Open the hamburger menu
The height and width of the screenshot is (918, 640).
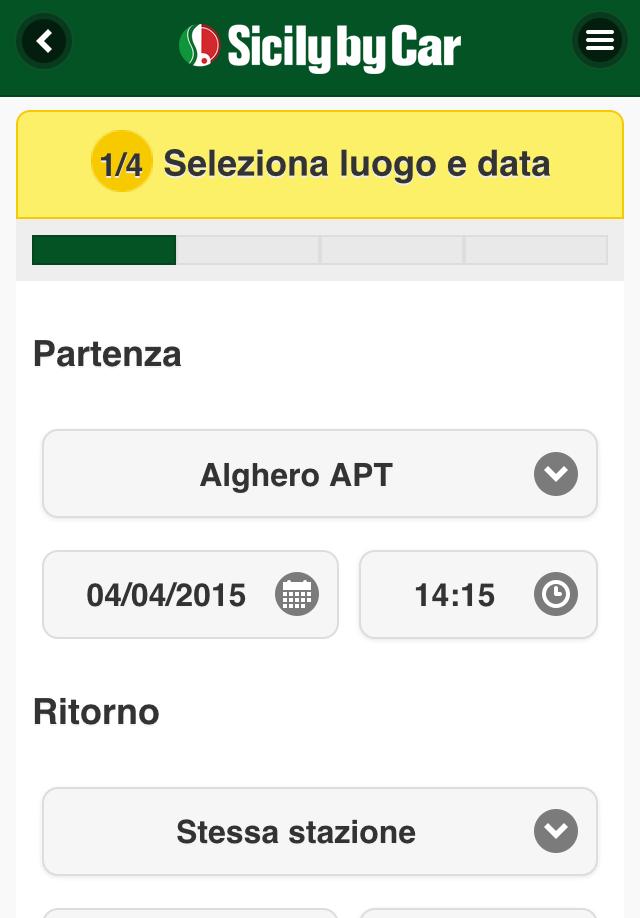pos(599,41)
